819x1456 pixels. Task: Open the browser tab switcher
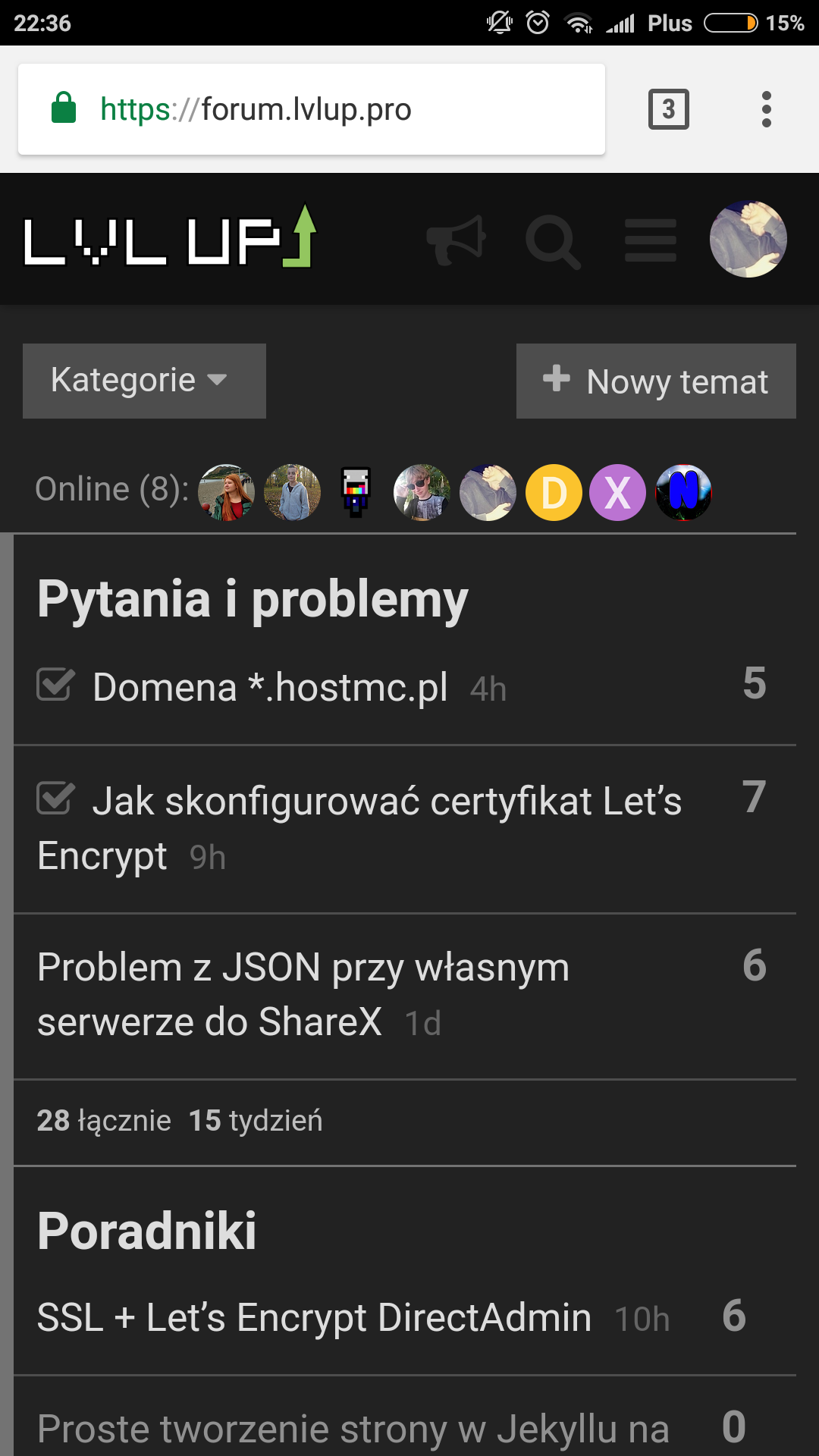pos(668,109)
